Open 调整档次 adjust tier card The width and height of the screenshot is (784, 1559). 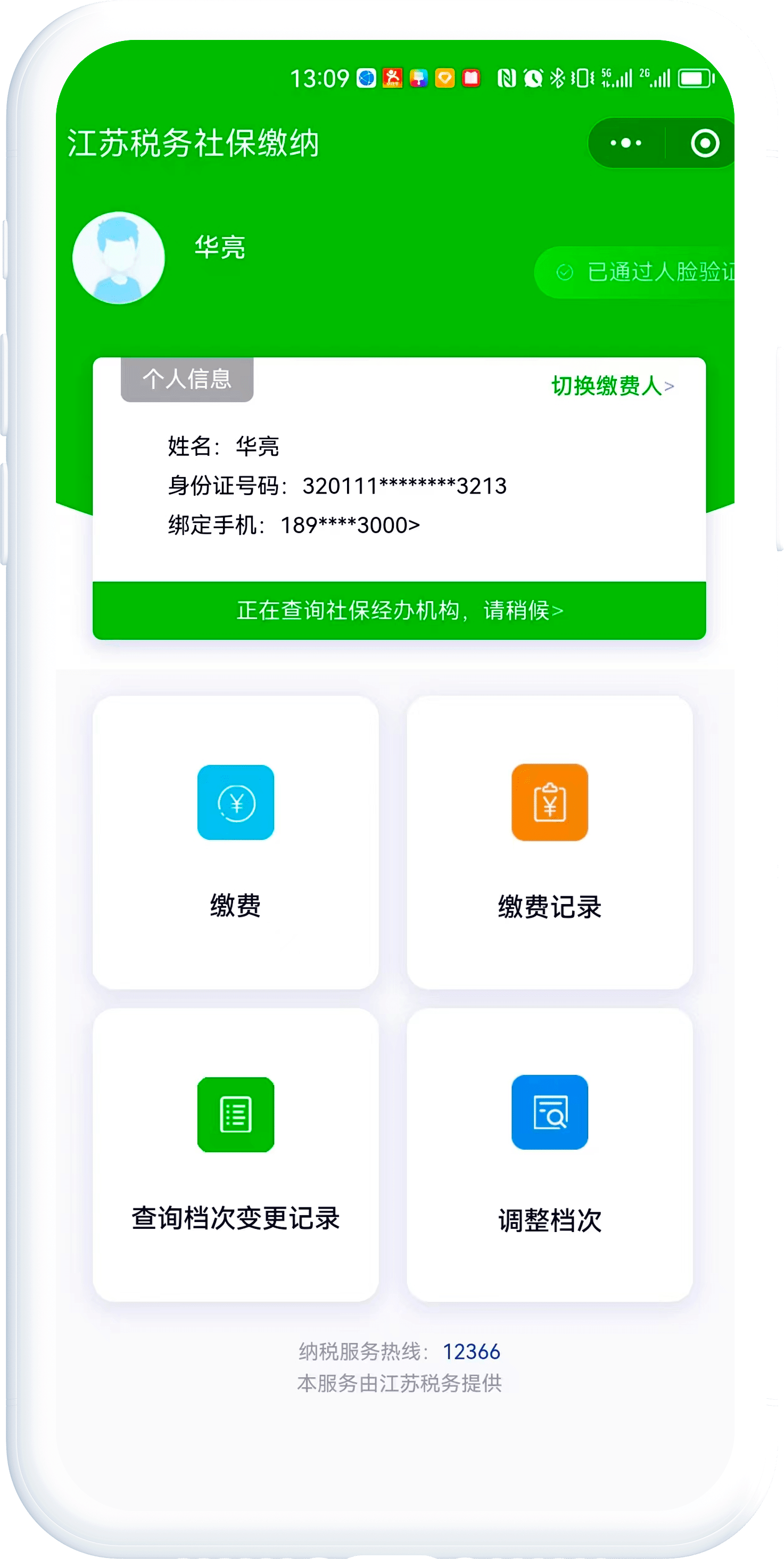(x=549, y=1153)
